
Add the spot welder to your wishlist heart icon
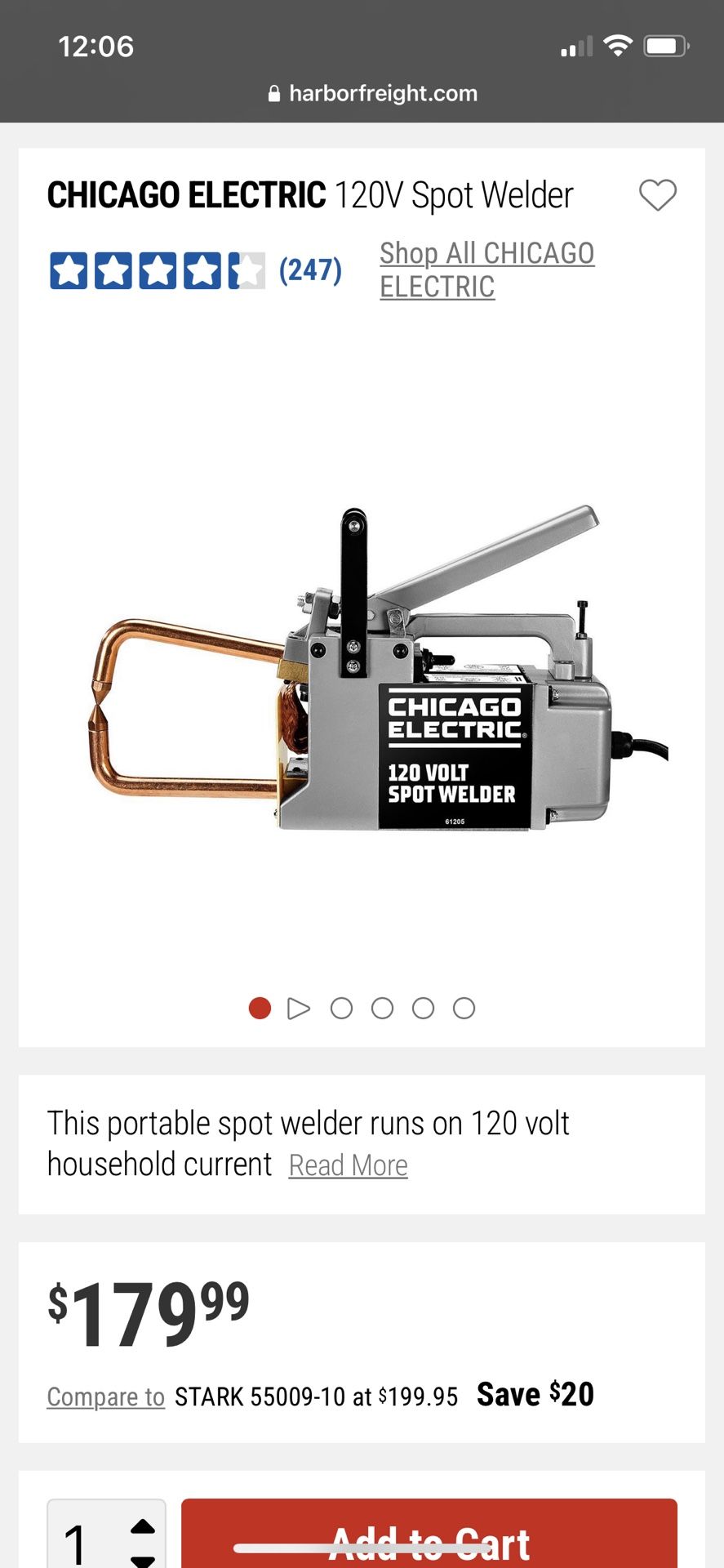coord(658,195)
